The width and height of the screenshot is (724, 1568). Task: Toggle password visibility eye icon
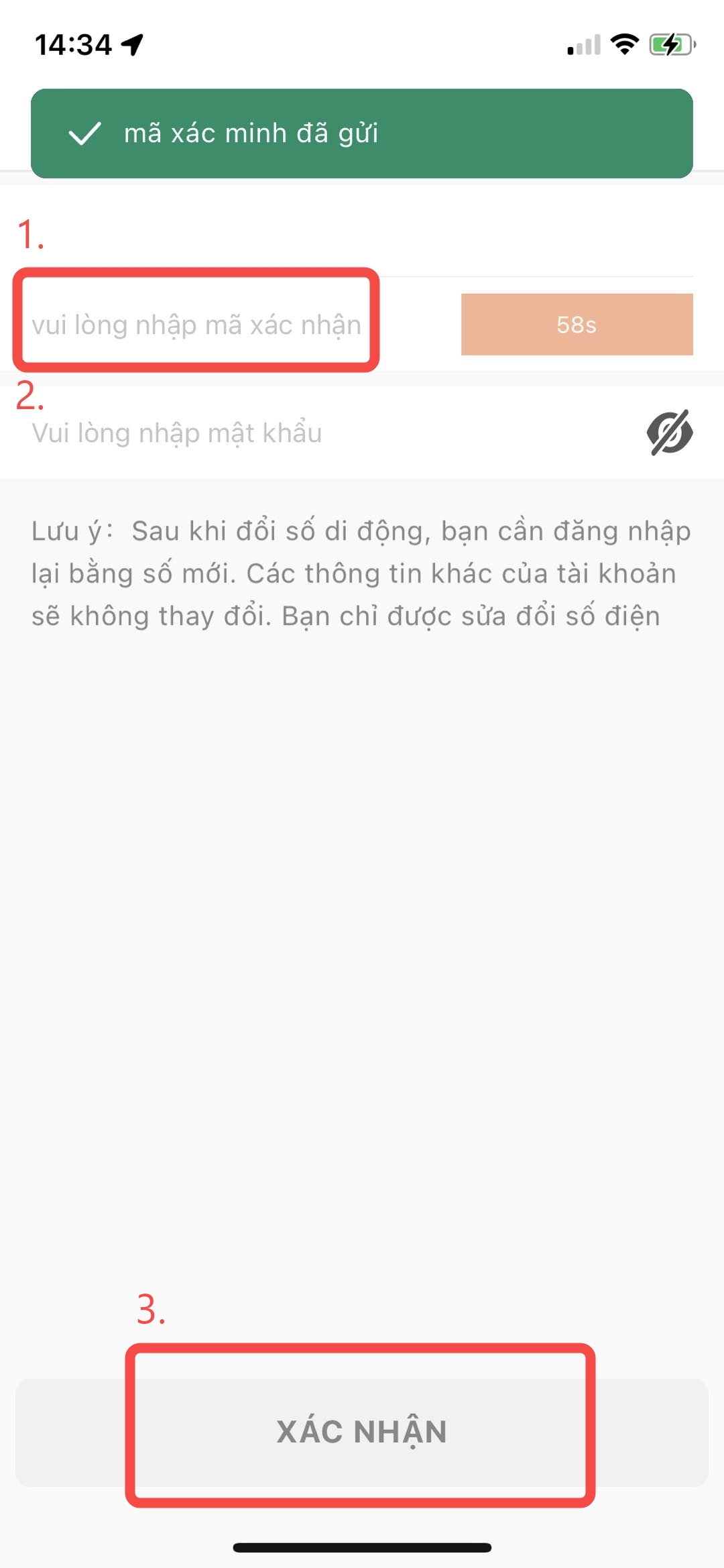point(669,433)
